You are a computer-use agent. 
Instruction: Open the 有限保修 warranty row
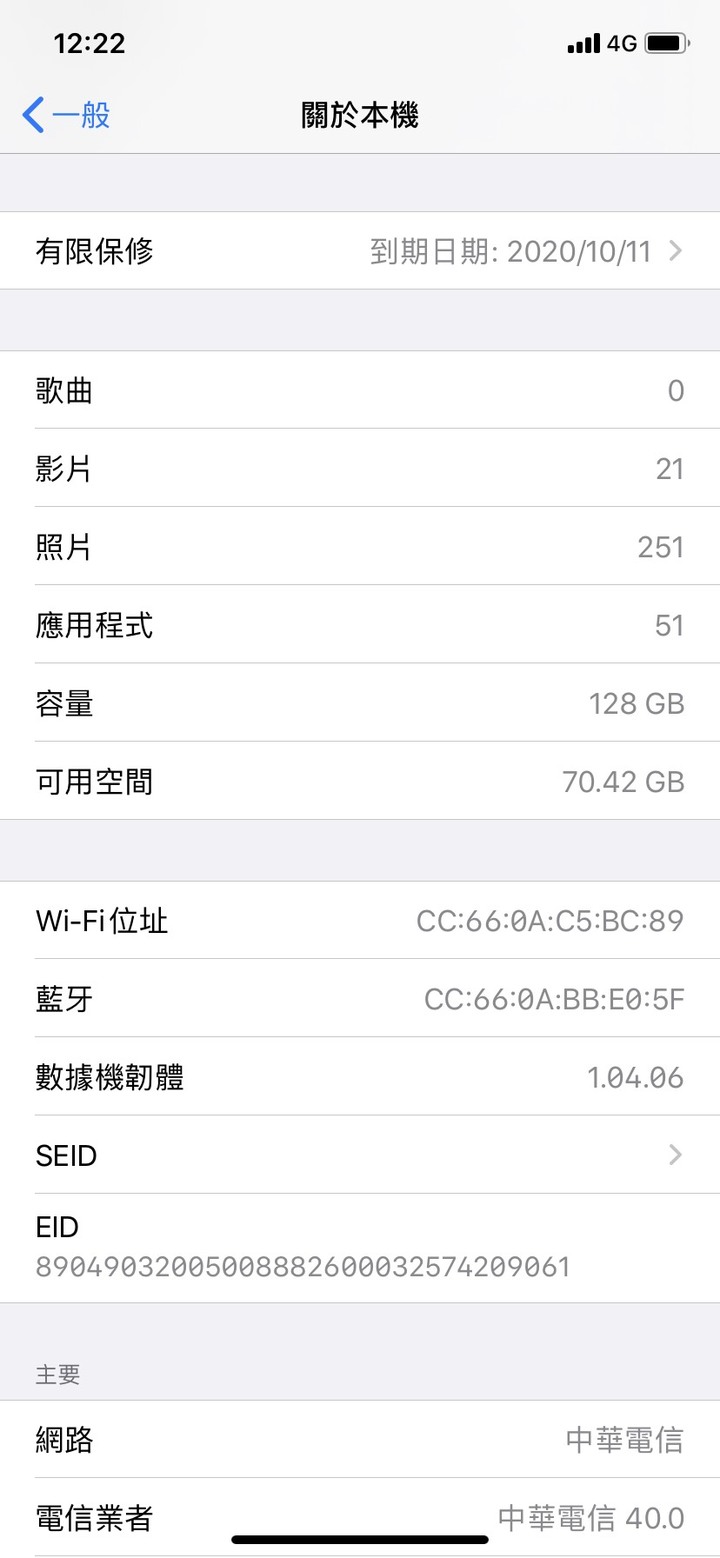(x=360, y=251)
